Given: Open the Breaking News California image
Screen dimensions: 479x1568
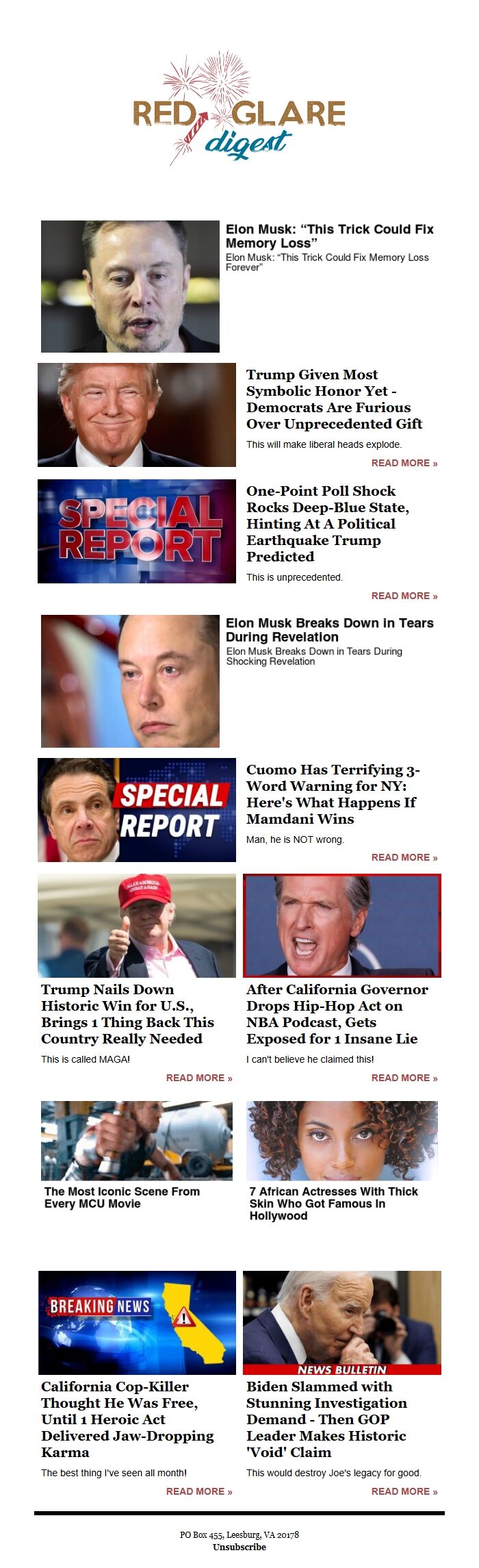Looking at the screenshot, I should pyautogui.click(x=137, y=1323).
